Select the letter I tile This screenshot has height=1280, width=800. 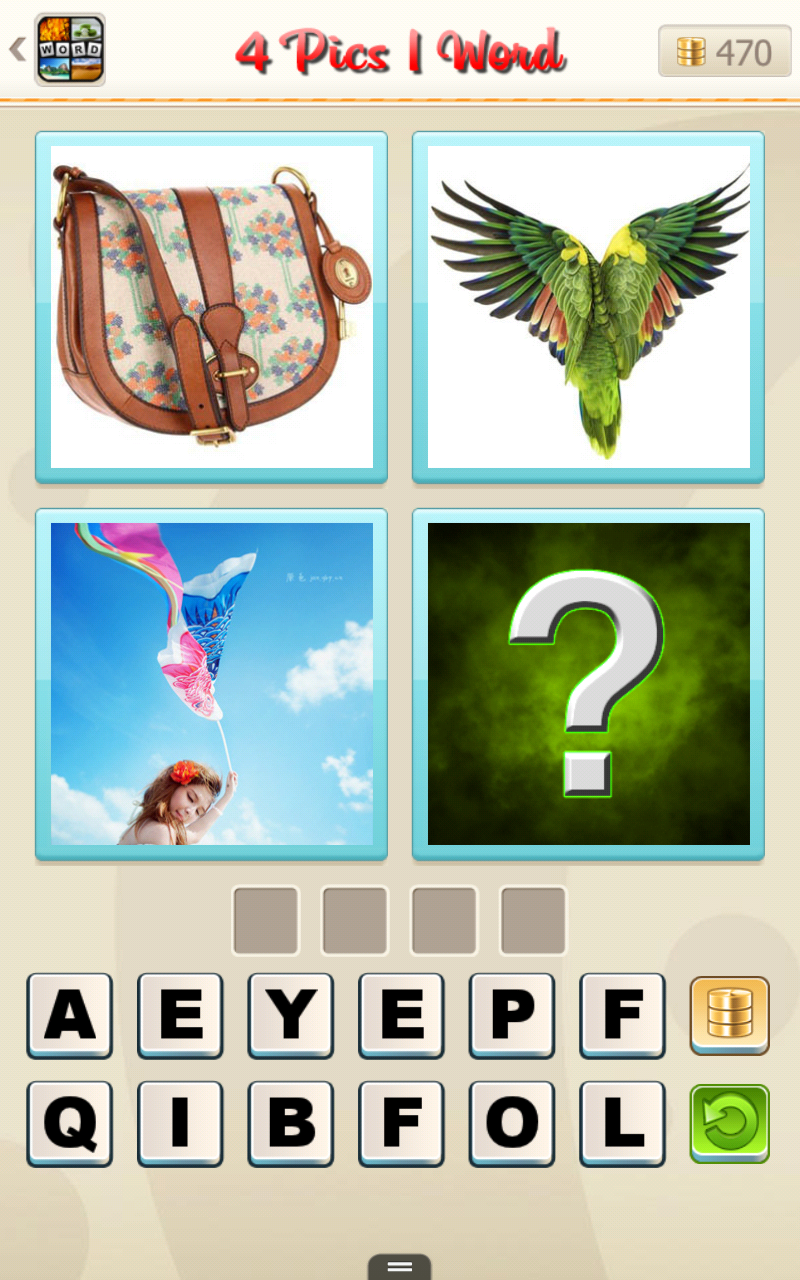point(180,1123)
